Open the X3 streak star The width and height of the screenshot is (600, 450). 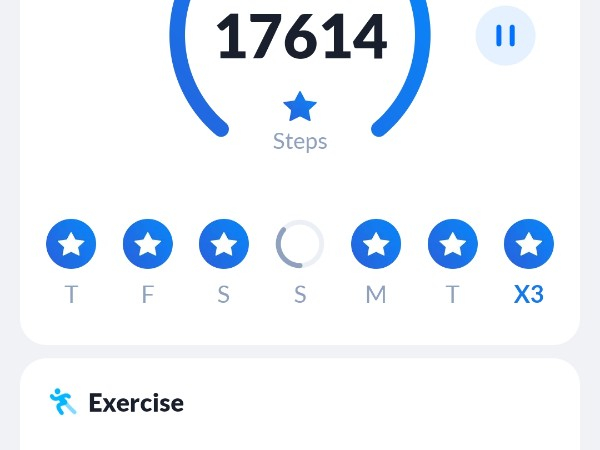[528, 244]
